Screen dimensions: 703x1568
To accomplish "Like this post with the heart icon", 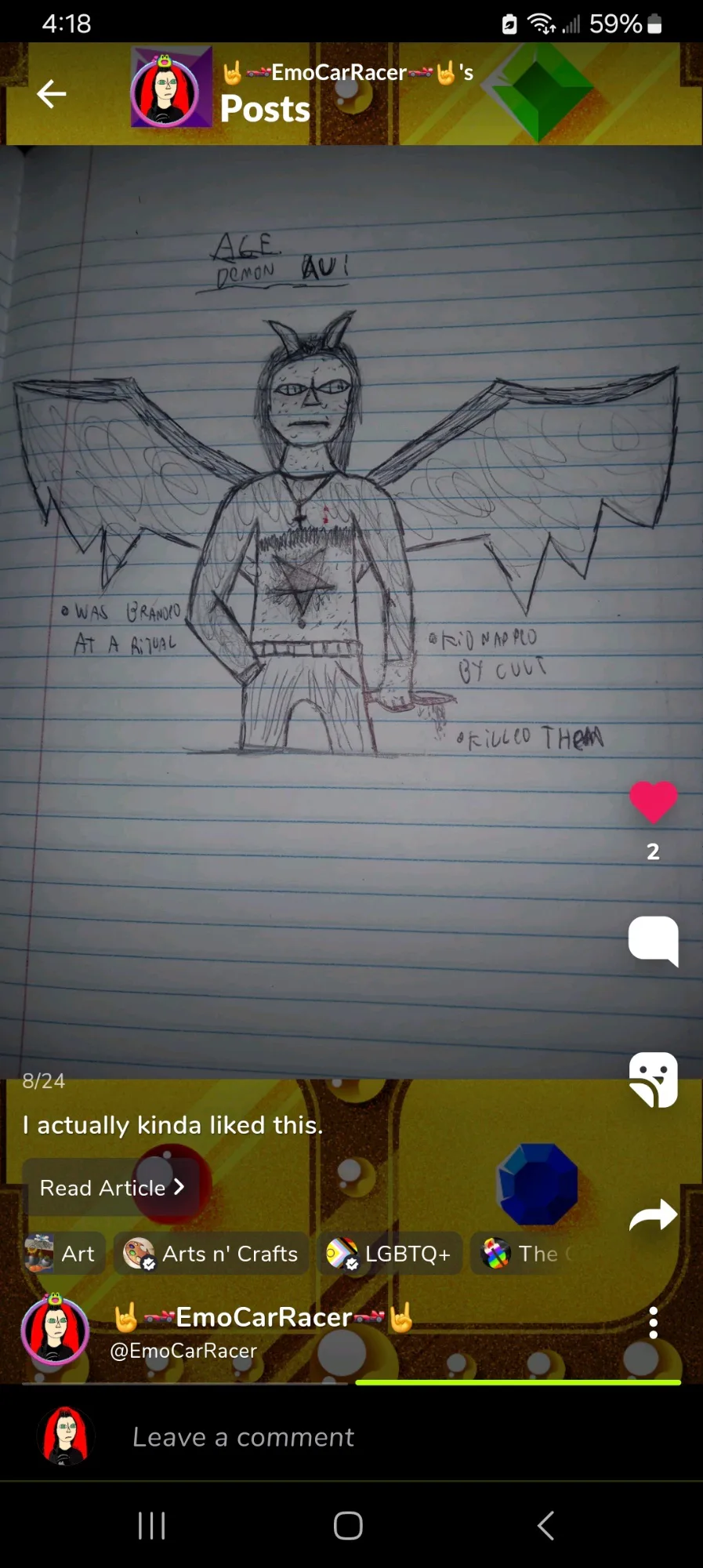I will [653, 802].
